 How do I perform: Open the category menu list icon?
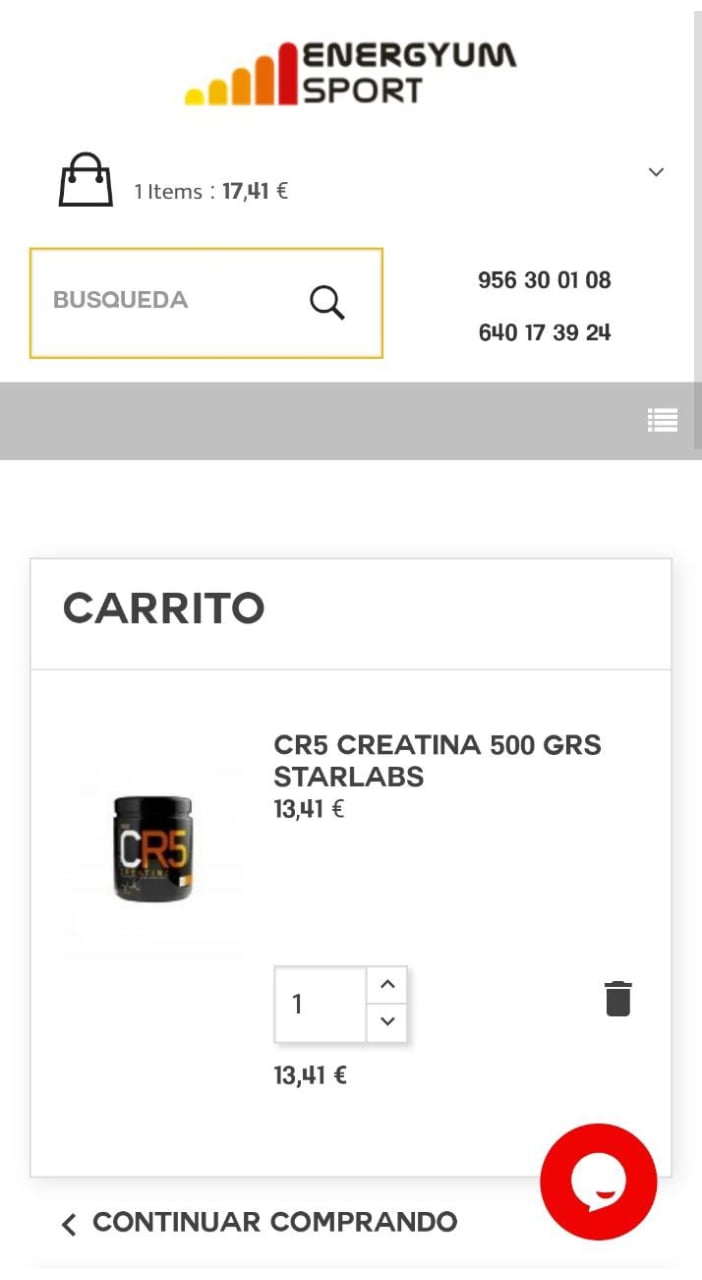coord(662,420)
